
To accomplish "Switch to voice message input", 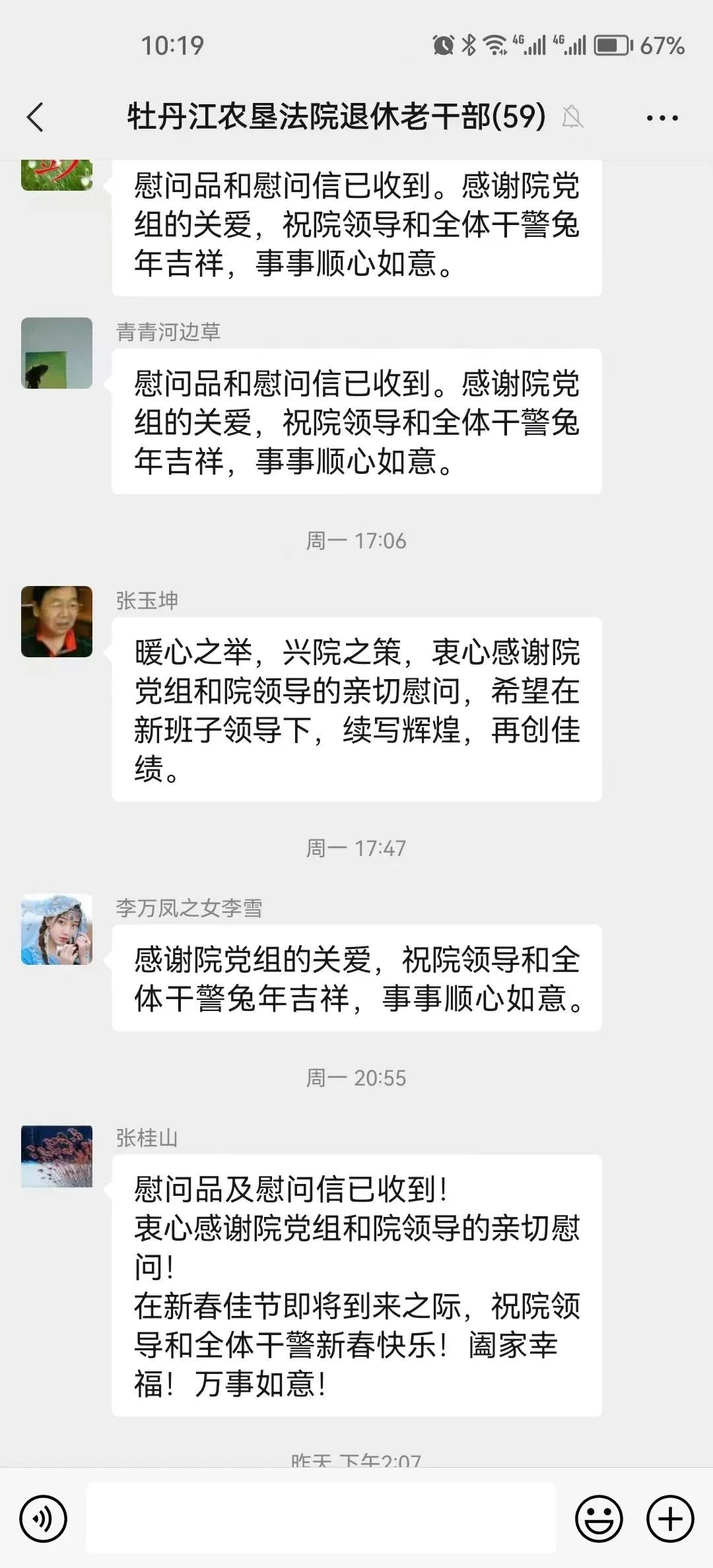I will [44, 1519].
